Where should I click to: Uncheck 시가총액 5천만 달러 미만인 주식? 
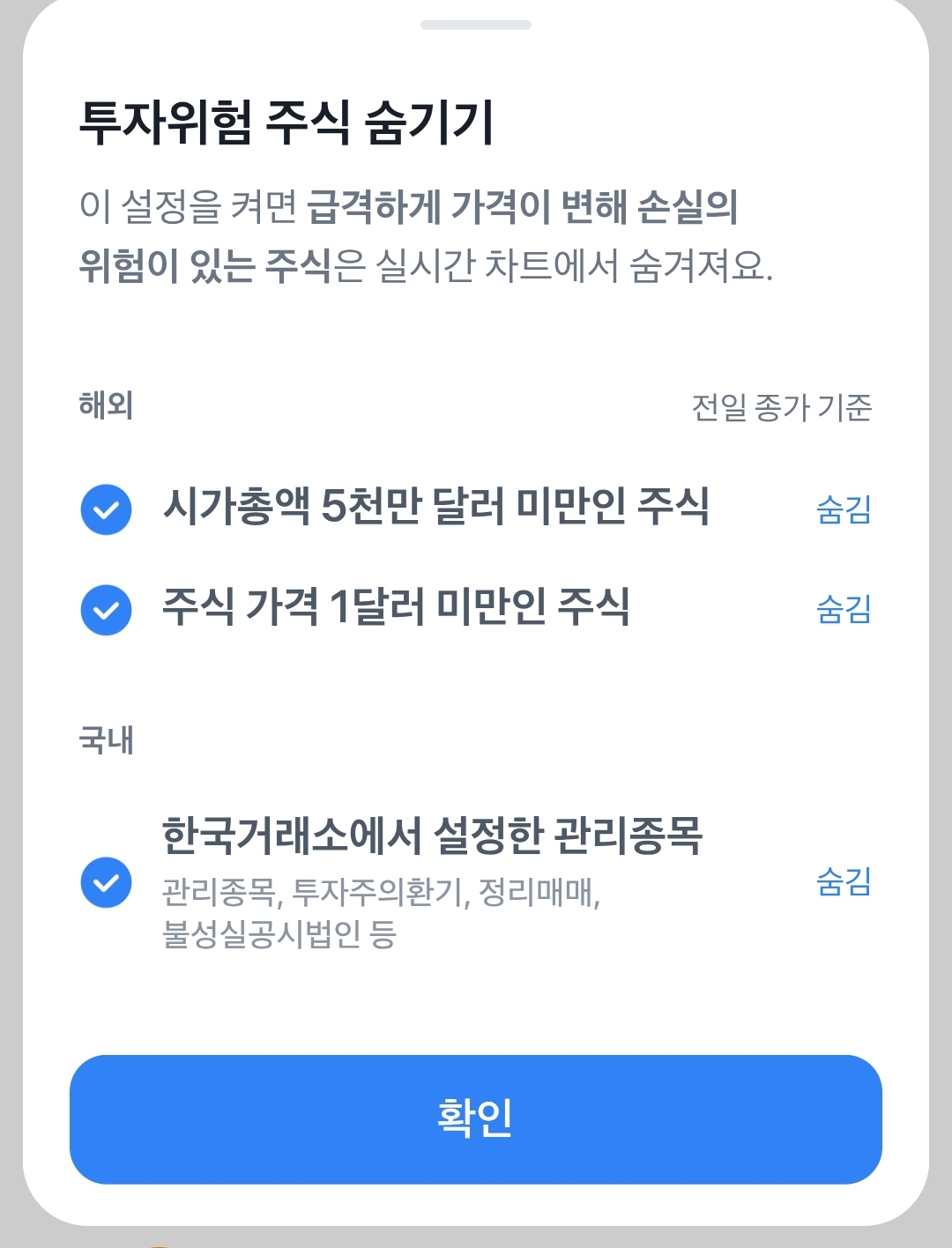pyautogui.click(x=106, y=509)
